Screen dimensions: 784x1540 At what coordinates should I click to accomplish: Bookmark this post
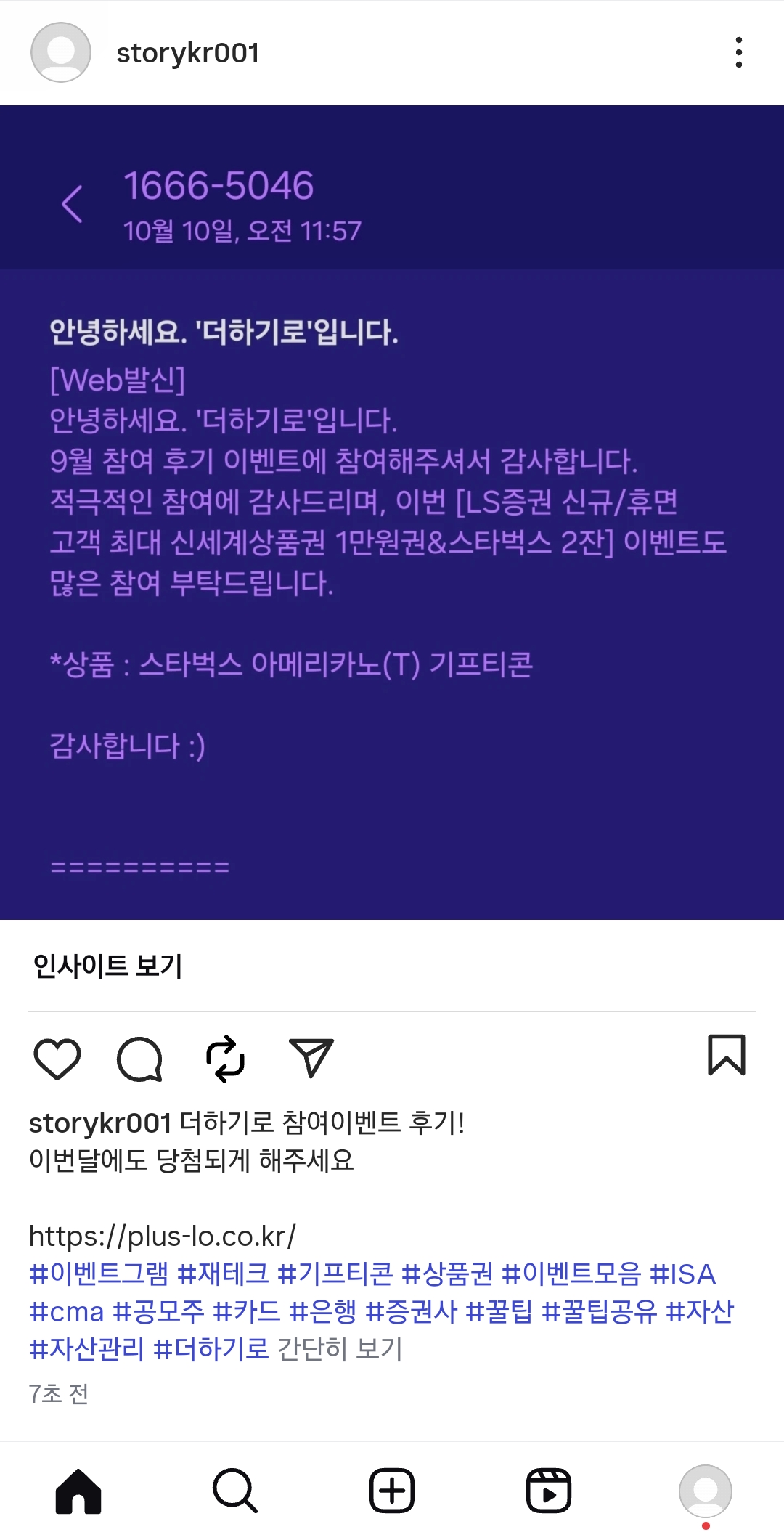click(726, 1055)
